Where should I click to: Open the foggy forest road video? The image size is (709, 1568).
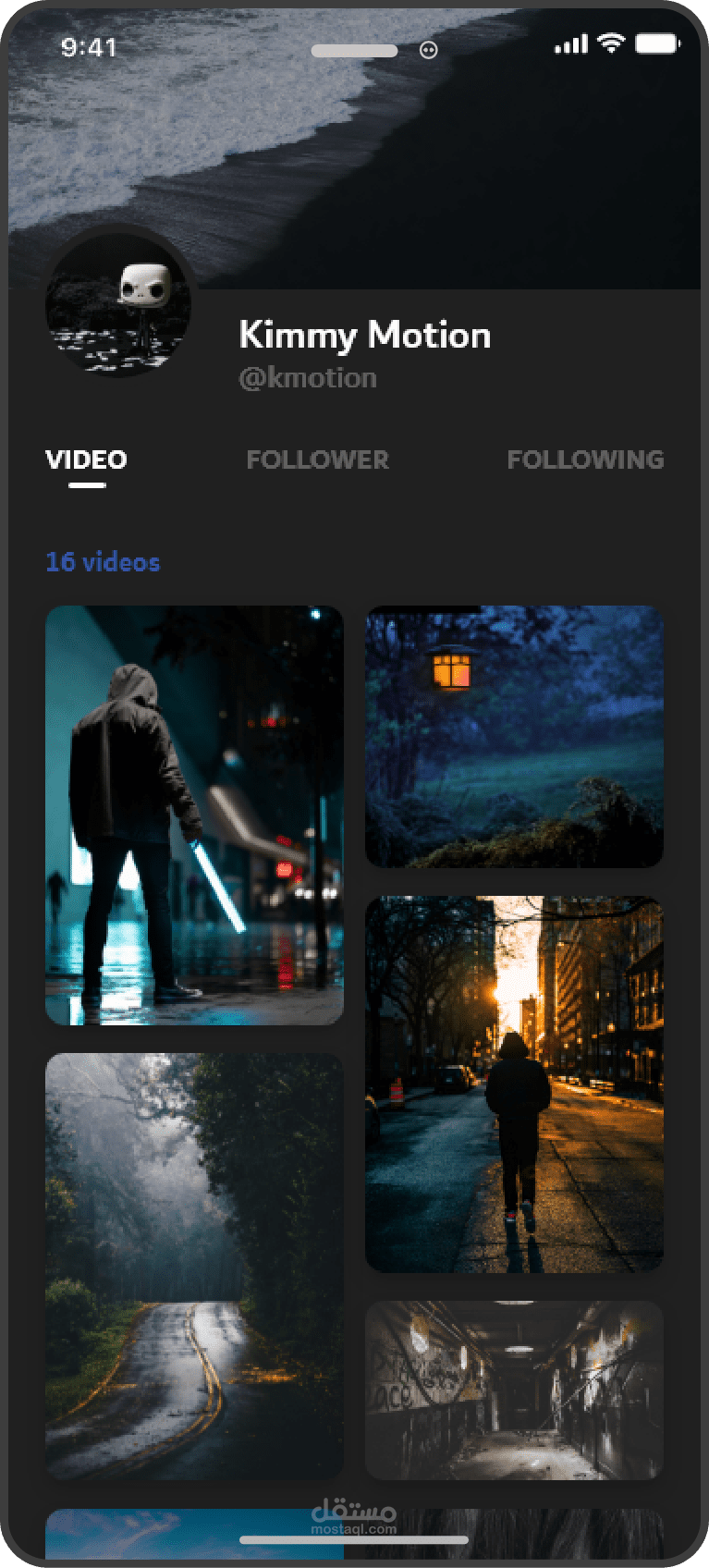pos(194,1266)
